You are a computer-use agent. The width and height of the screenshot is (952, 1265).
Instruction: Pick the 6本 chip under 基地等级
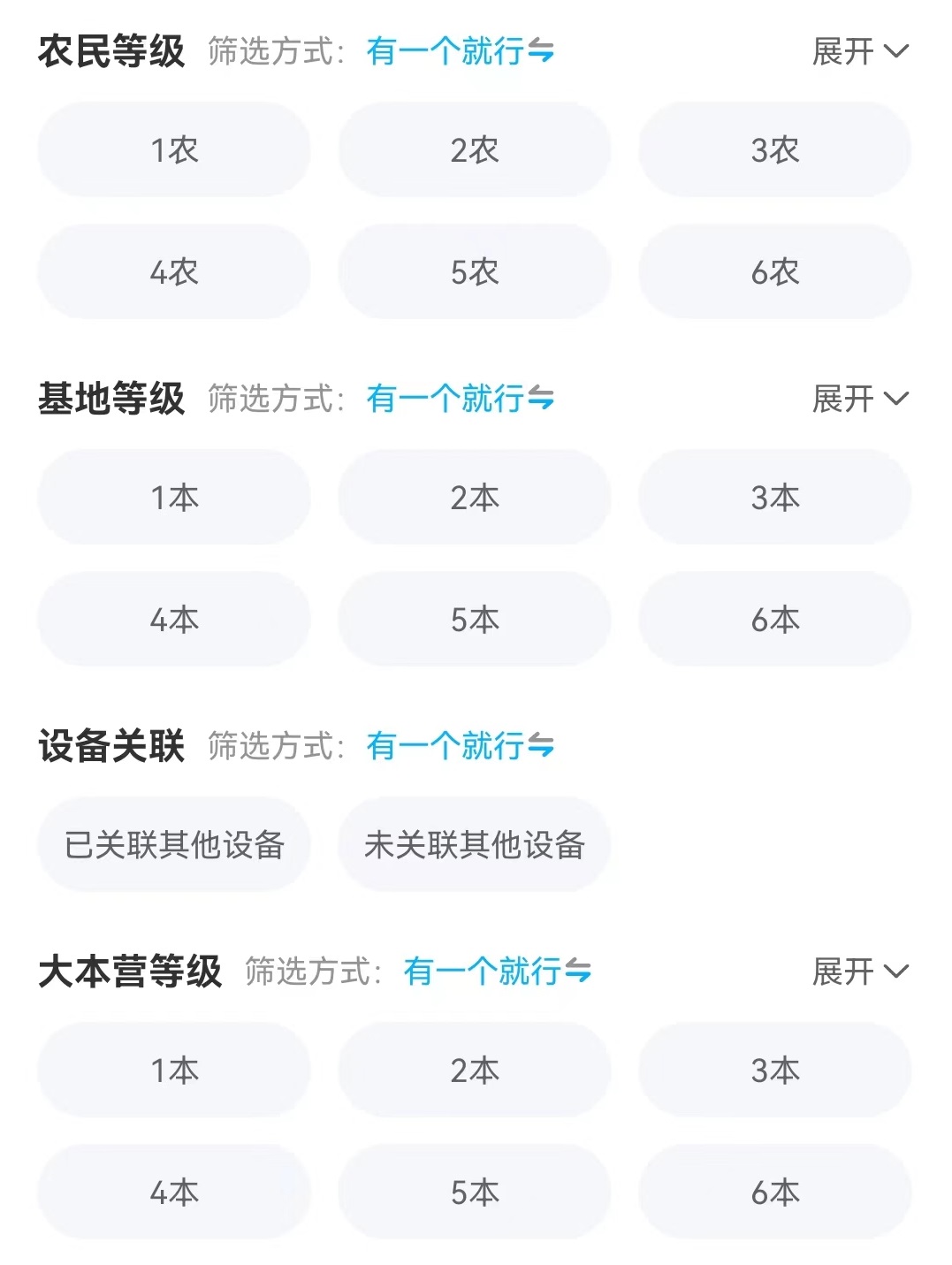tap(774, 620)
